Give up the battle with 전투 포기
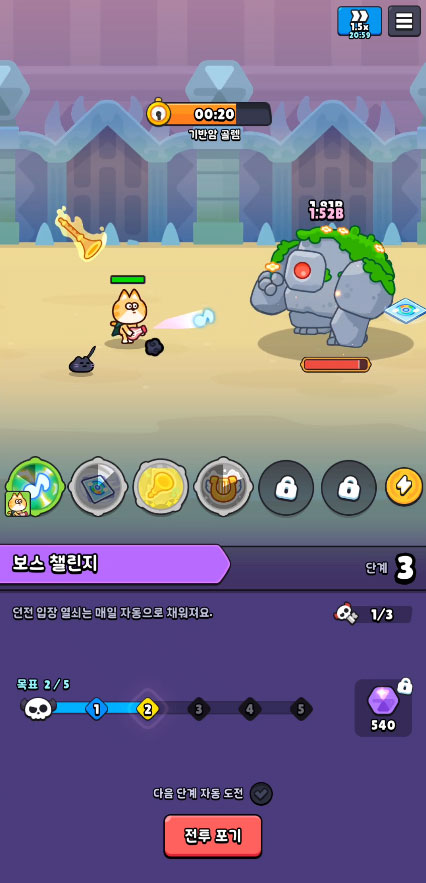426x883 pixels. (x=213, y=836)
